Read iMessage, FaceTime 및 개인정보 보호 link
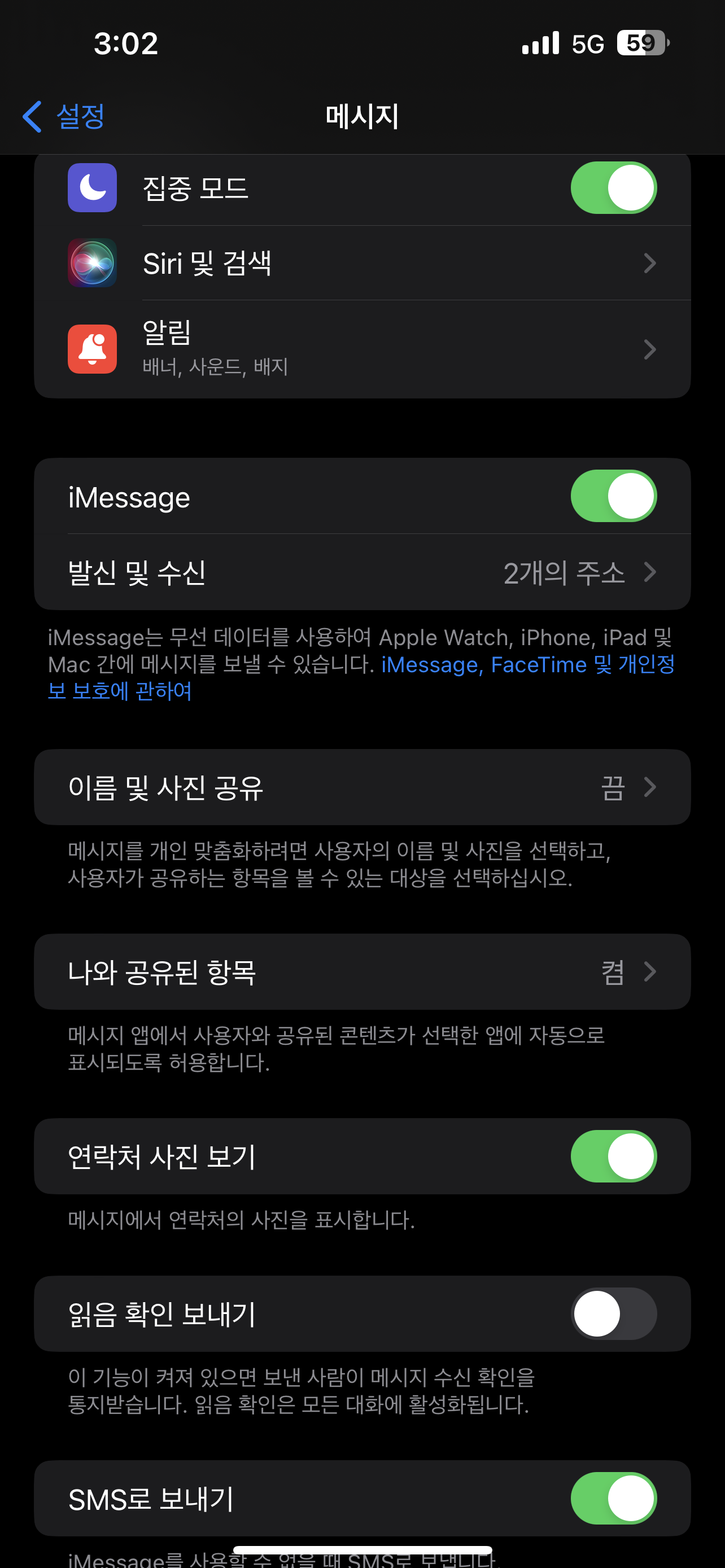The width and height of the screenshot is (725, 1568). pos(527,665)
